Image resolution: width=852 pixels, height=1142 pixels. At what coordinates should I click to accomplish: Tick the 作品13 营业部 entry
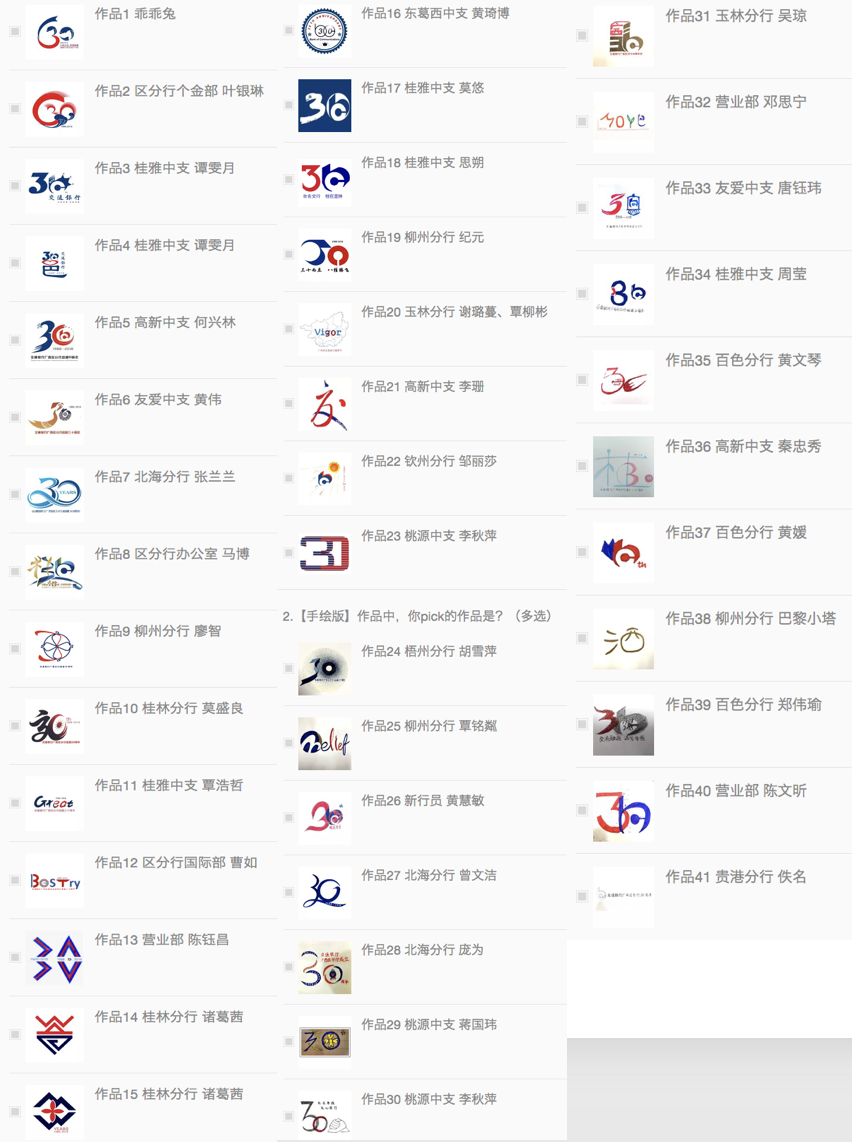pyautogui.click(x=15, y=957)
